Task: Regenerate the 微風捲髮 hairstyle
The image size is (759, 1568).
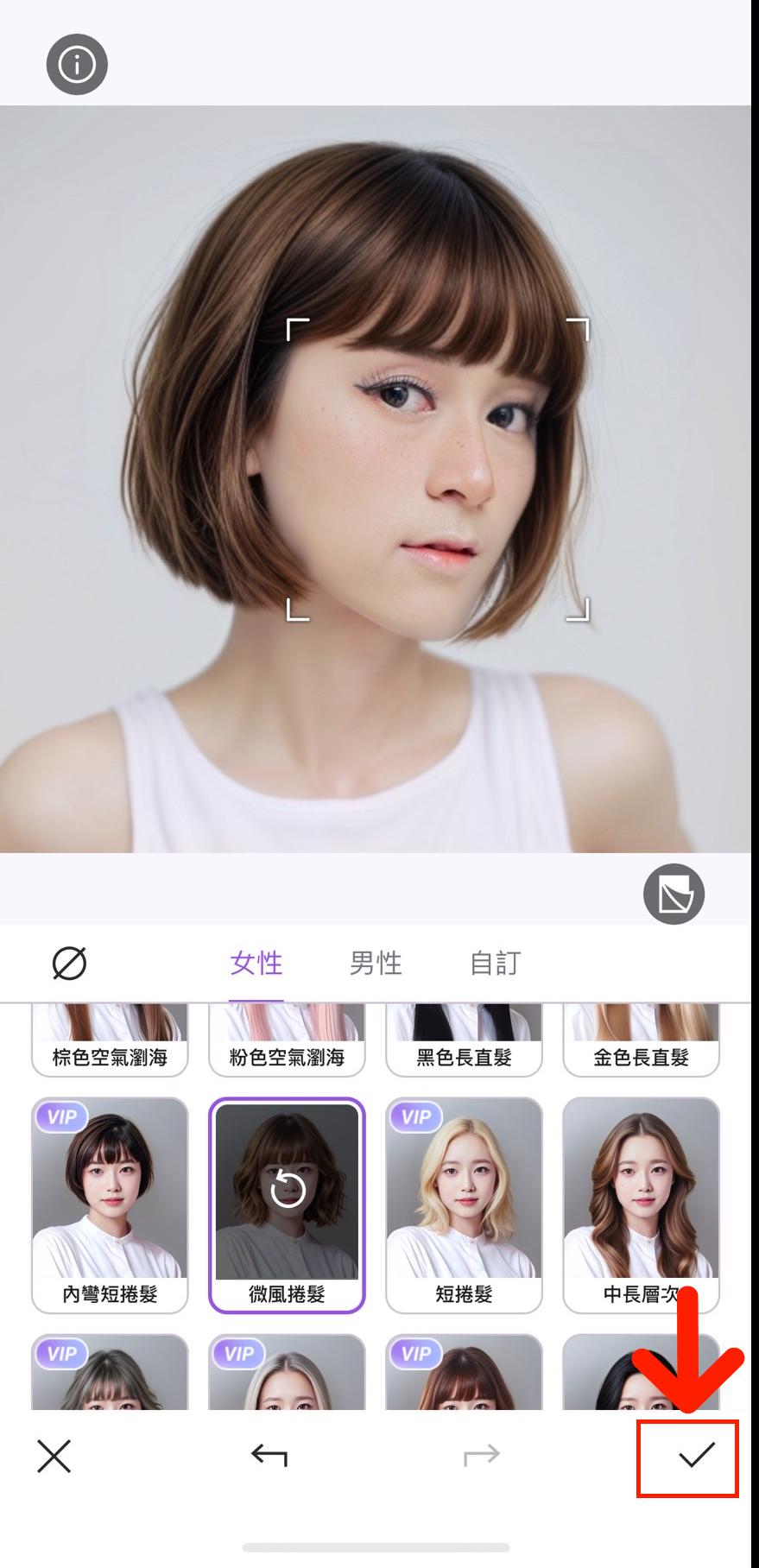Action: click(x=287, y=1192)
